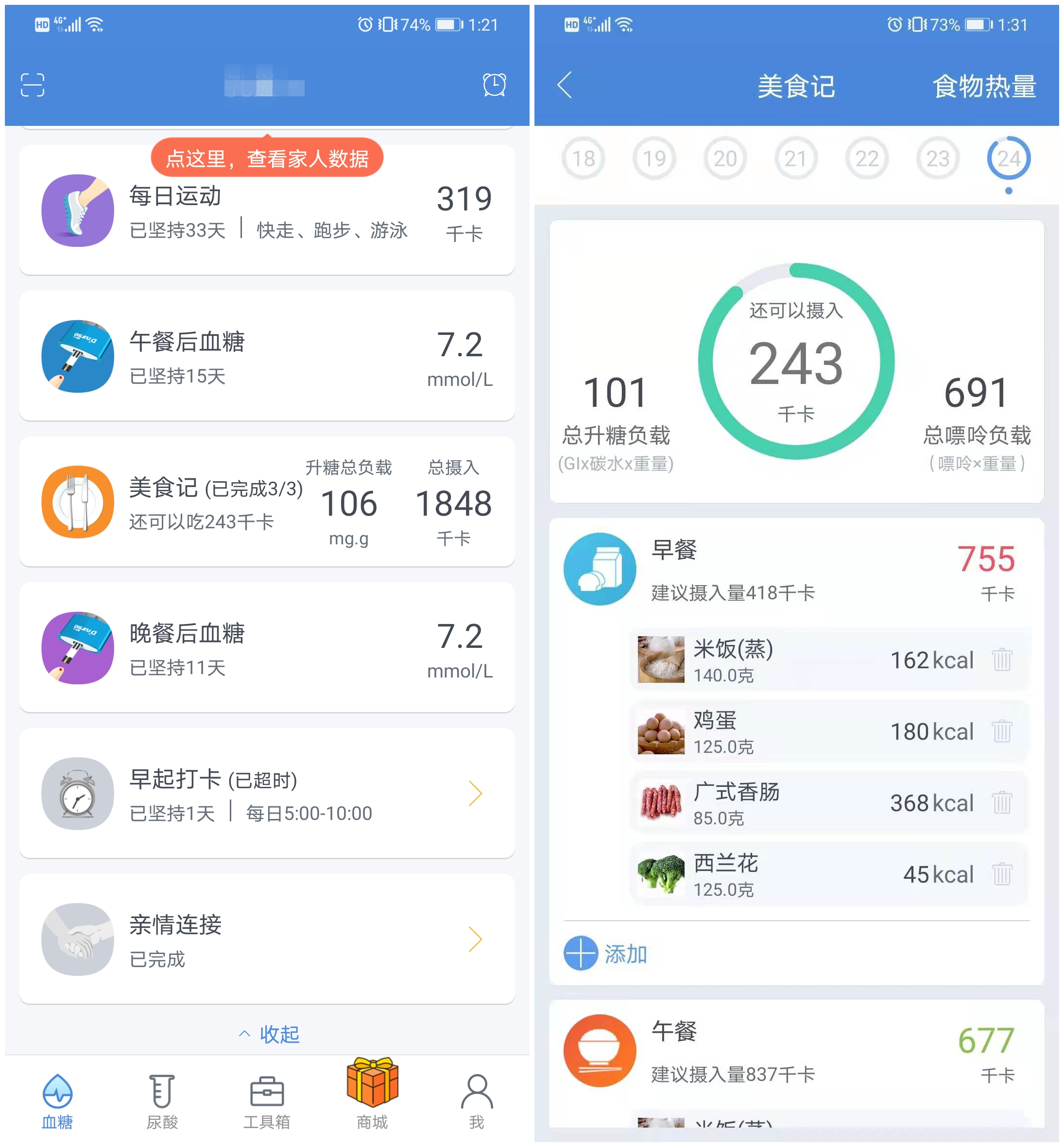
Task: Select date 23 in the date strip
Action: pos(937,158)
